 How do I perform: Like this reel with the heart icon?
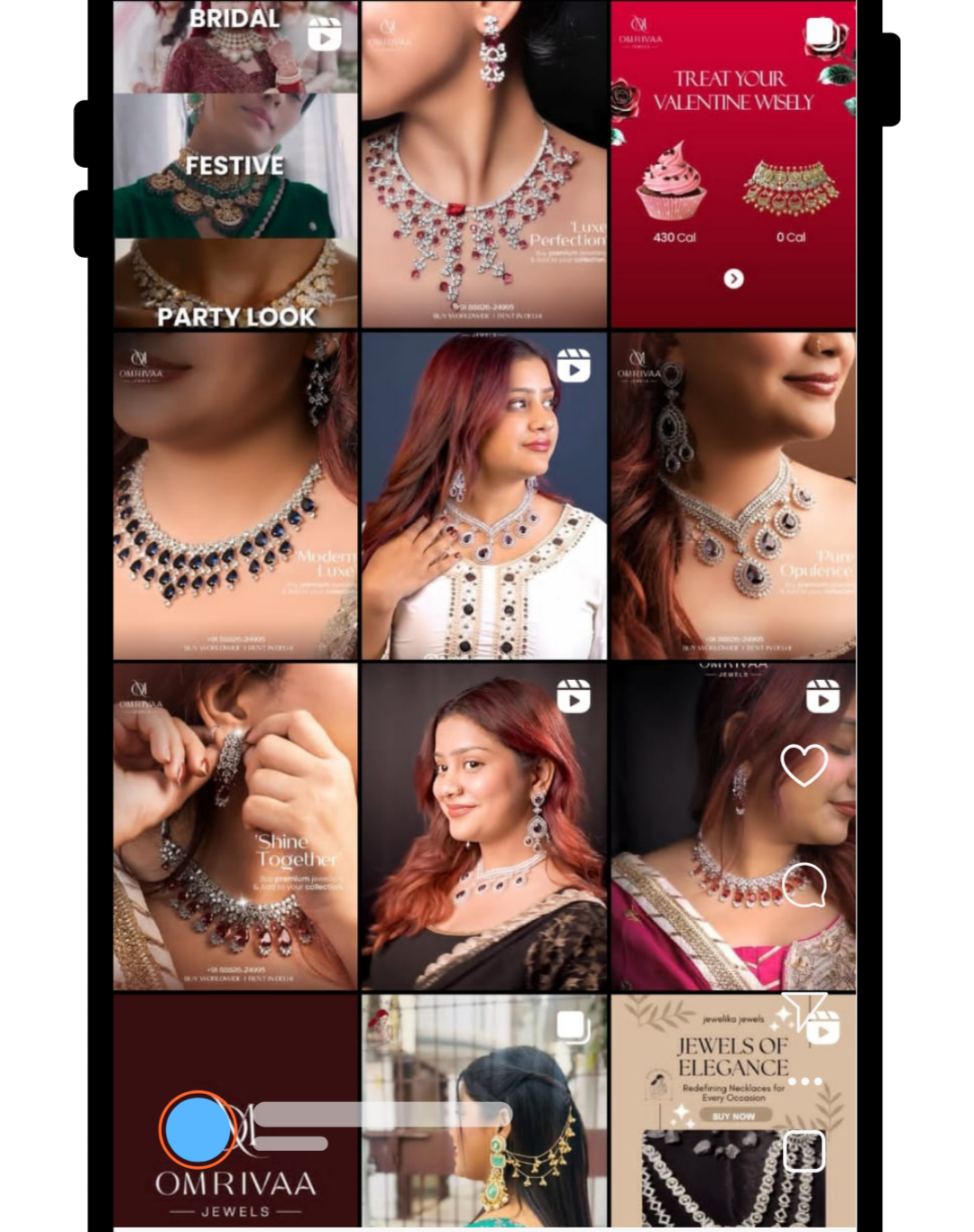tap(804, 765)
